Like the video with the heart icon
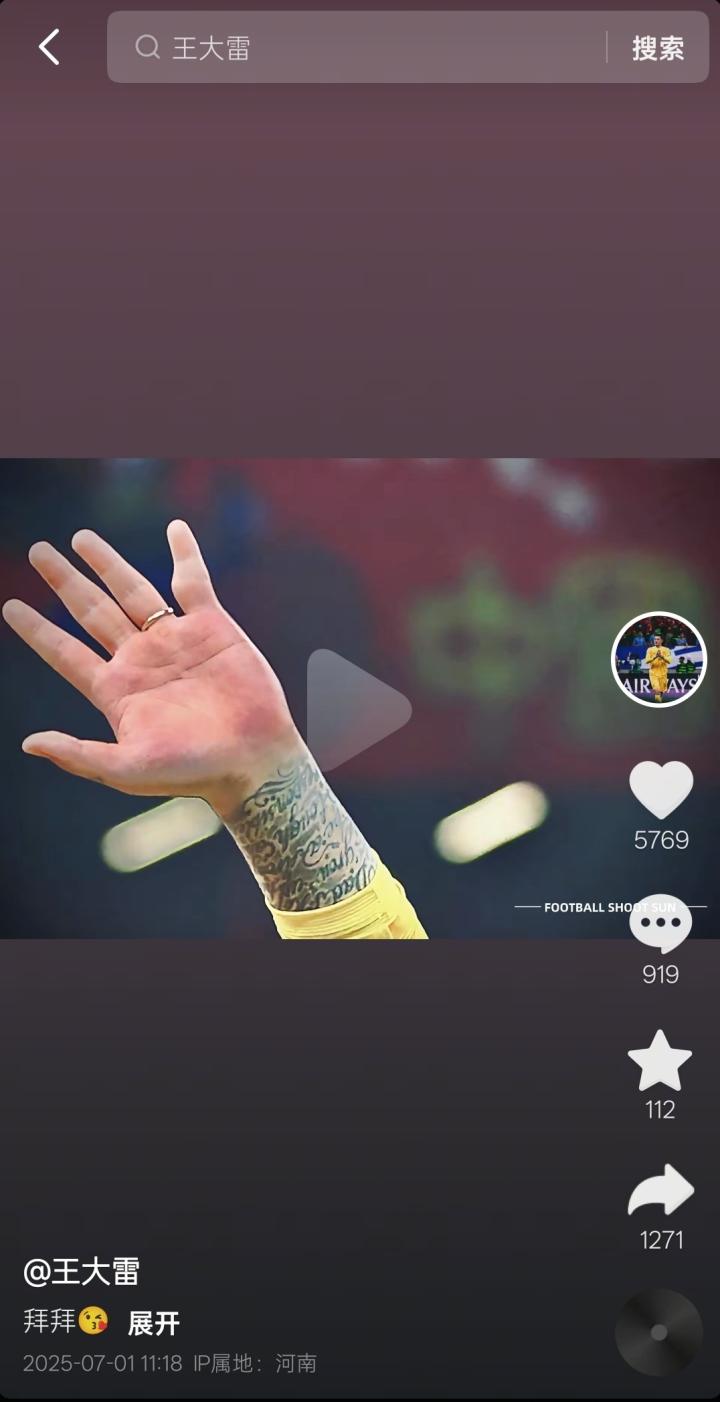The height and width of the screenshot is (1402, 720). (660, 790)
